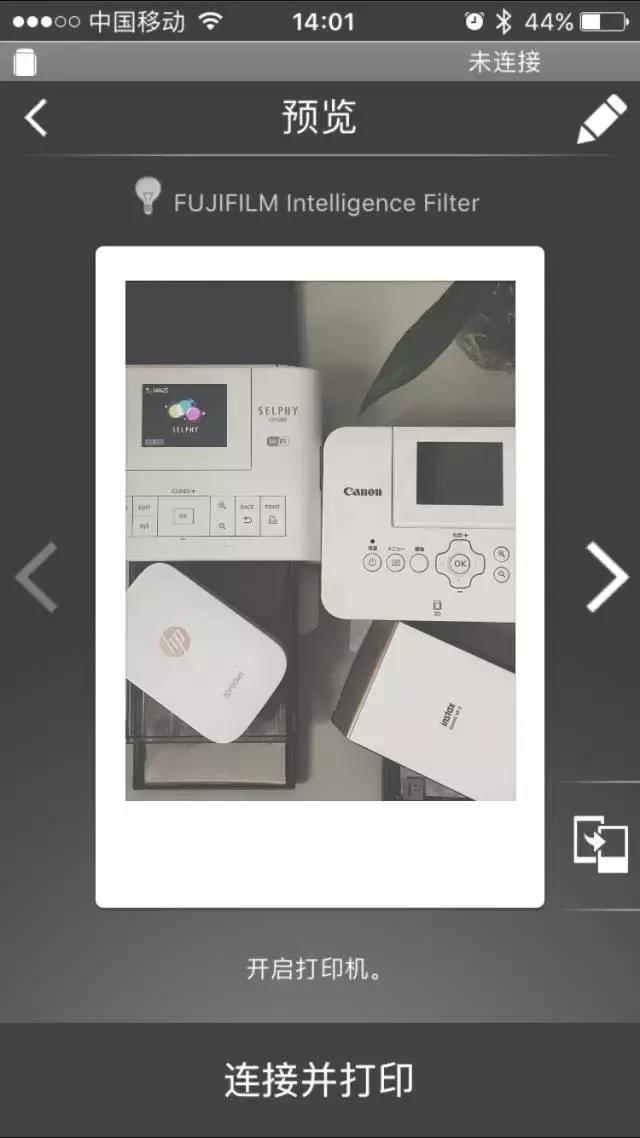Show the previous photo

(36, 577)
